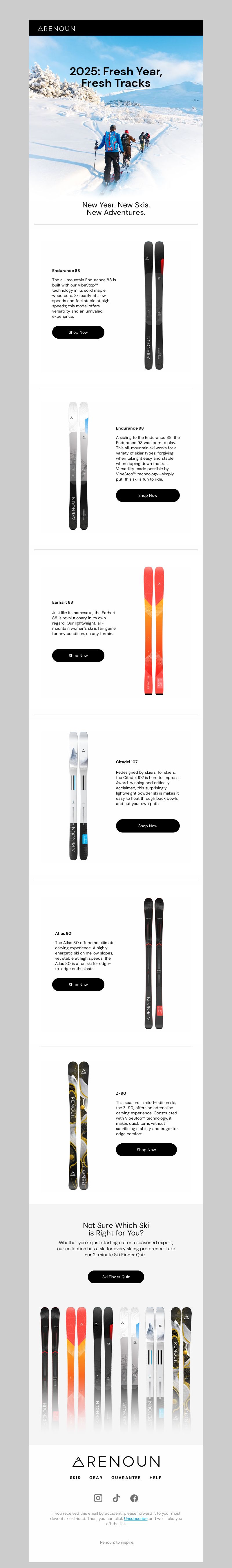Shop the Earhart 88 skis

(78, 655)
